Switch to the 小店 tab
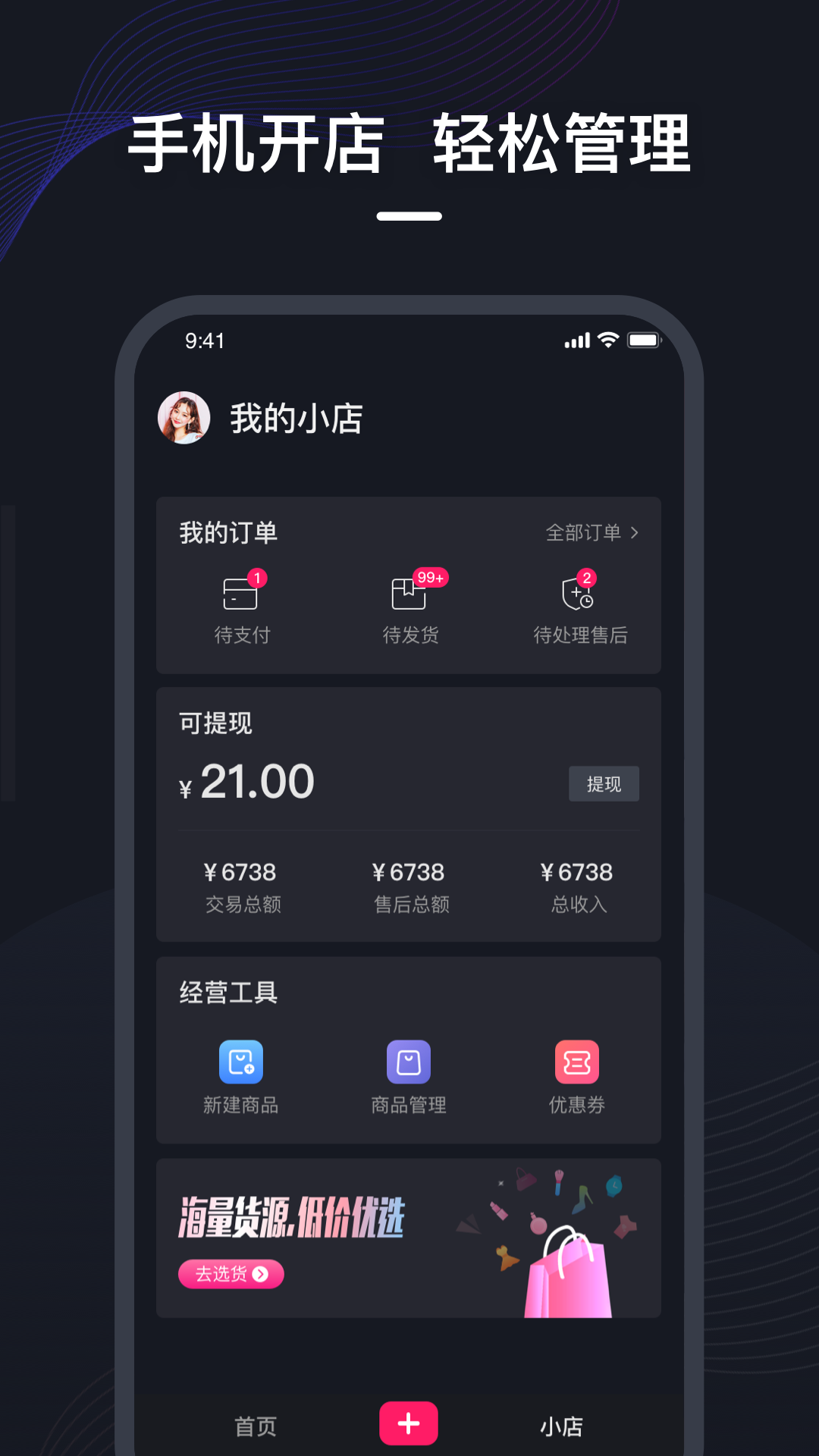Image resolution: width=819 pixels, height=1456 pixels. [x=561, y=1425]
